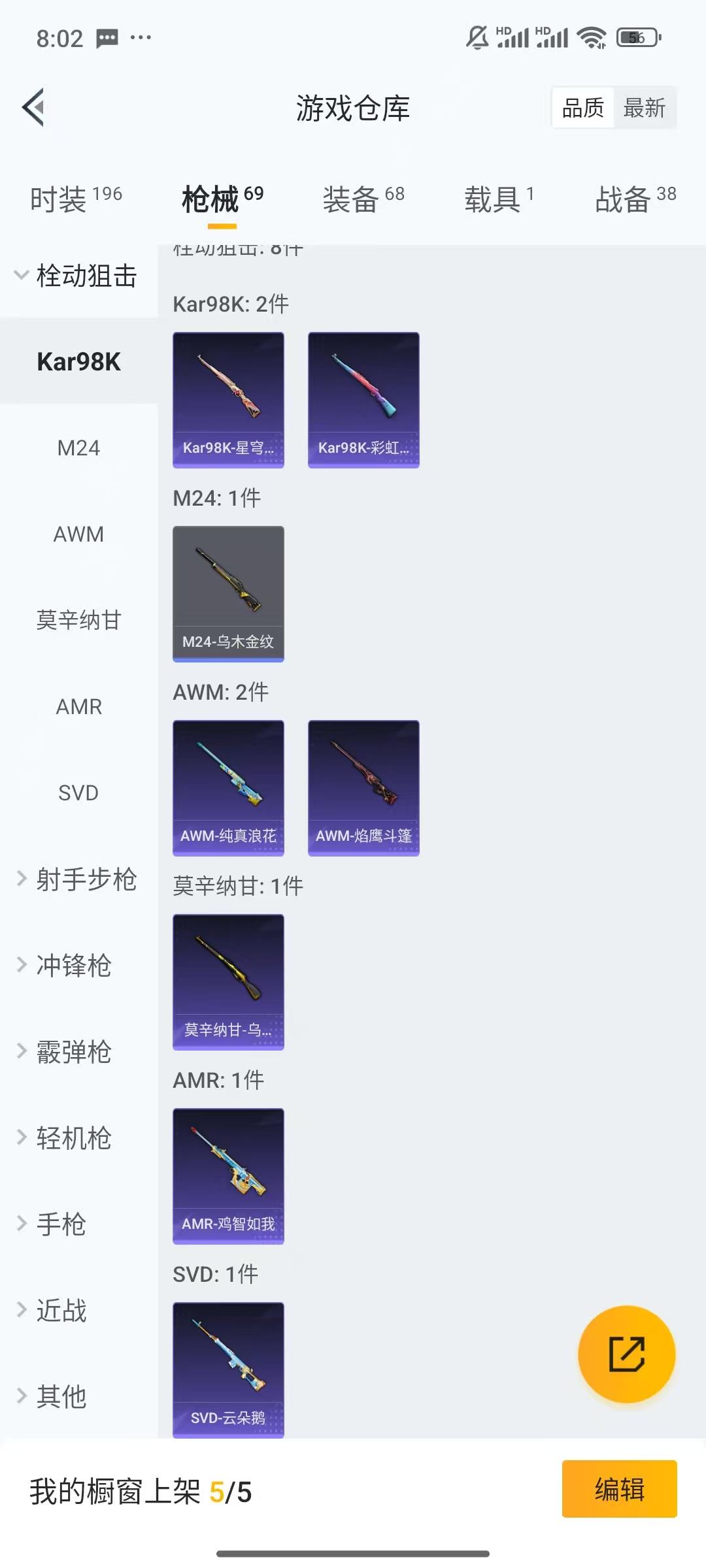This screenshot has width=706, height=1568.
Task: Select the AMR-鸡智如我 skin
Action: 228,1176
